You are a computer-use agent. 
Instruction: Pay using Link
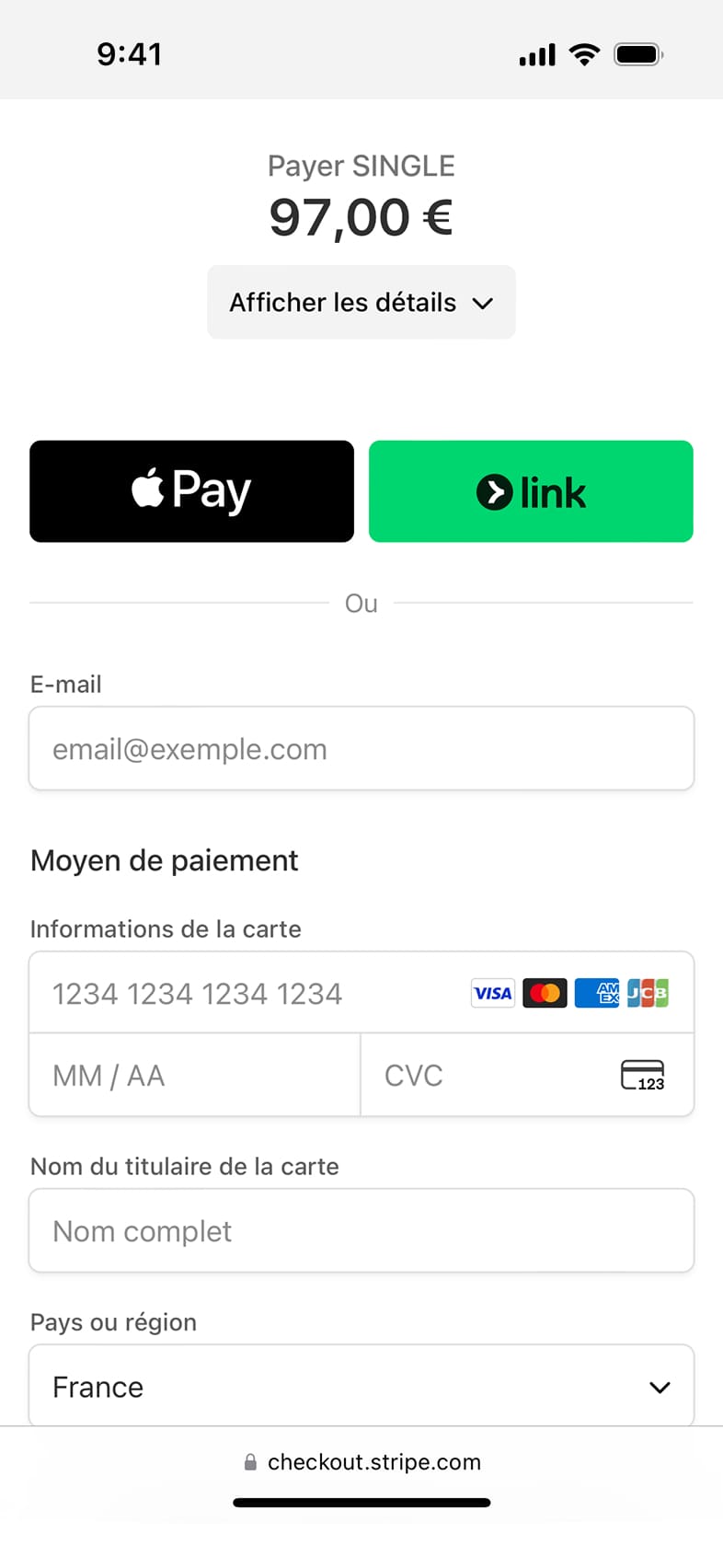531,490
